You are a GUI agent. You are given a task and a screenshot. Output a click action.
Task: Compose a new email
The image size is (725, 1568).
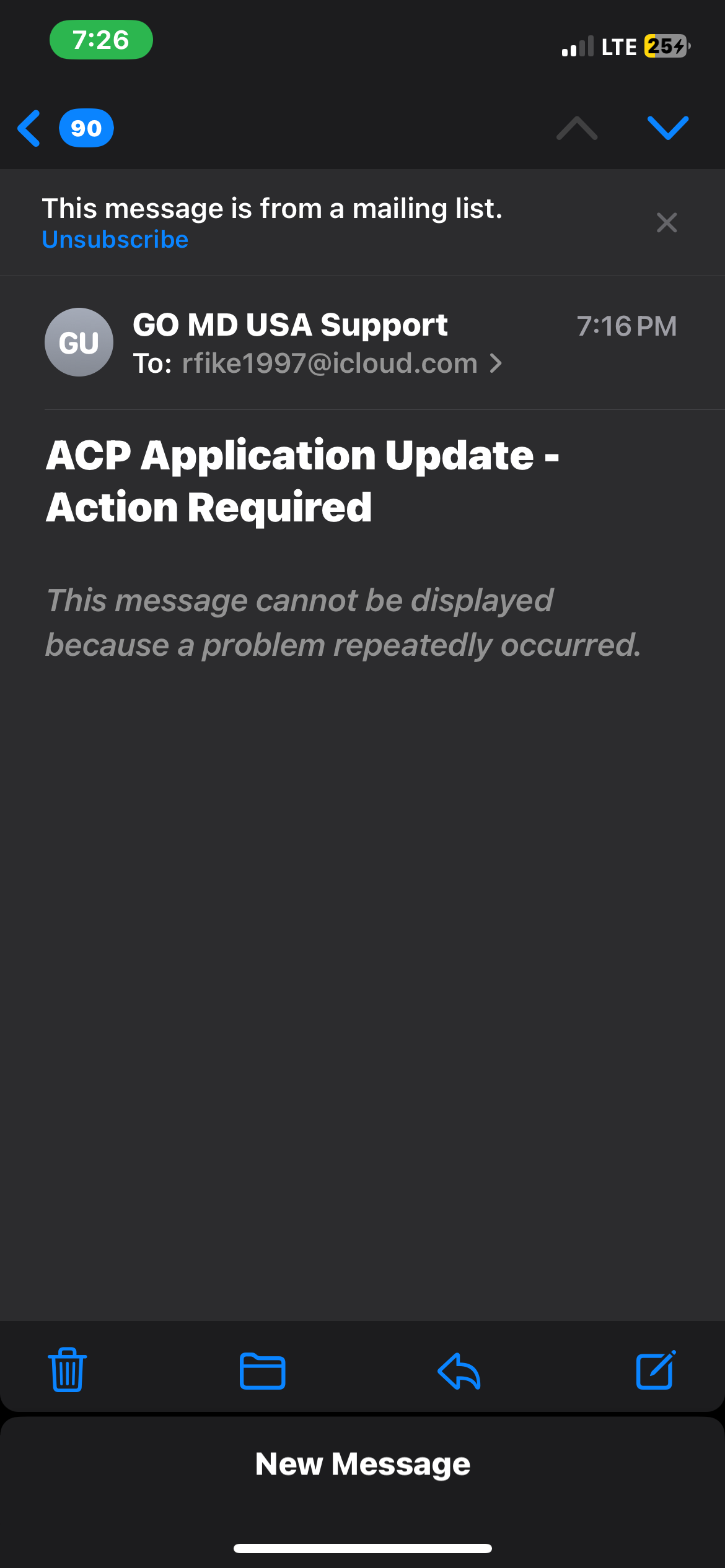click(x=656, y=1370)
